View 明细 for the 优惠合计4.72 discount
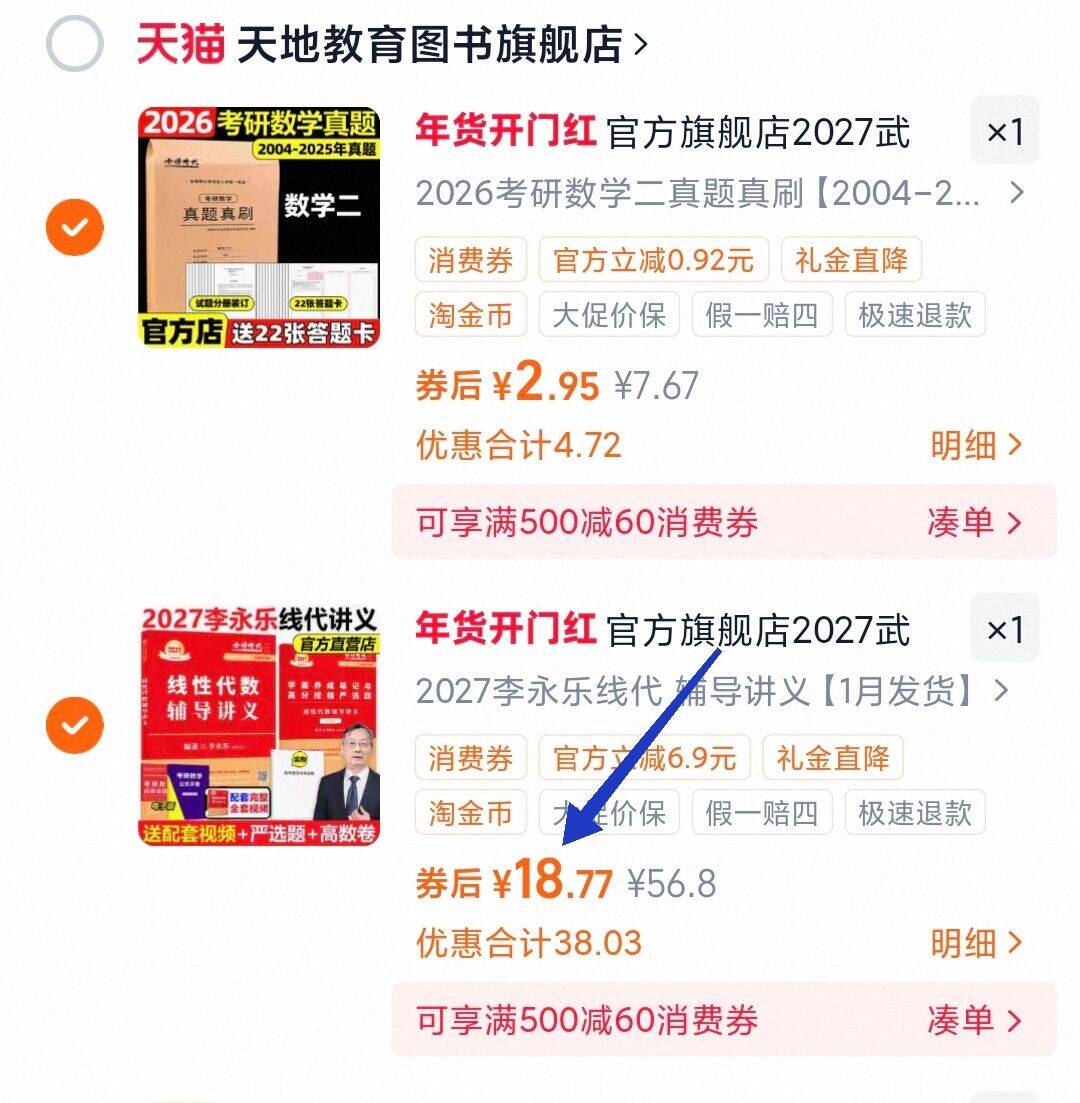The image size is (1080, 1103). [976, 445]
